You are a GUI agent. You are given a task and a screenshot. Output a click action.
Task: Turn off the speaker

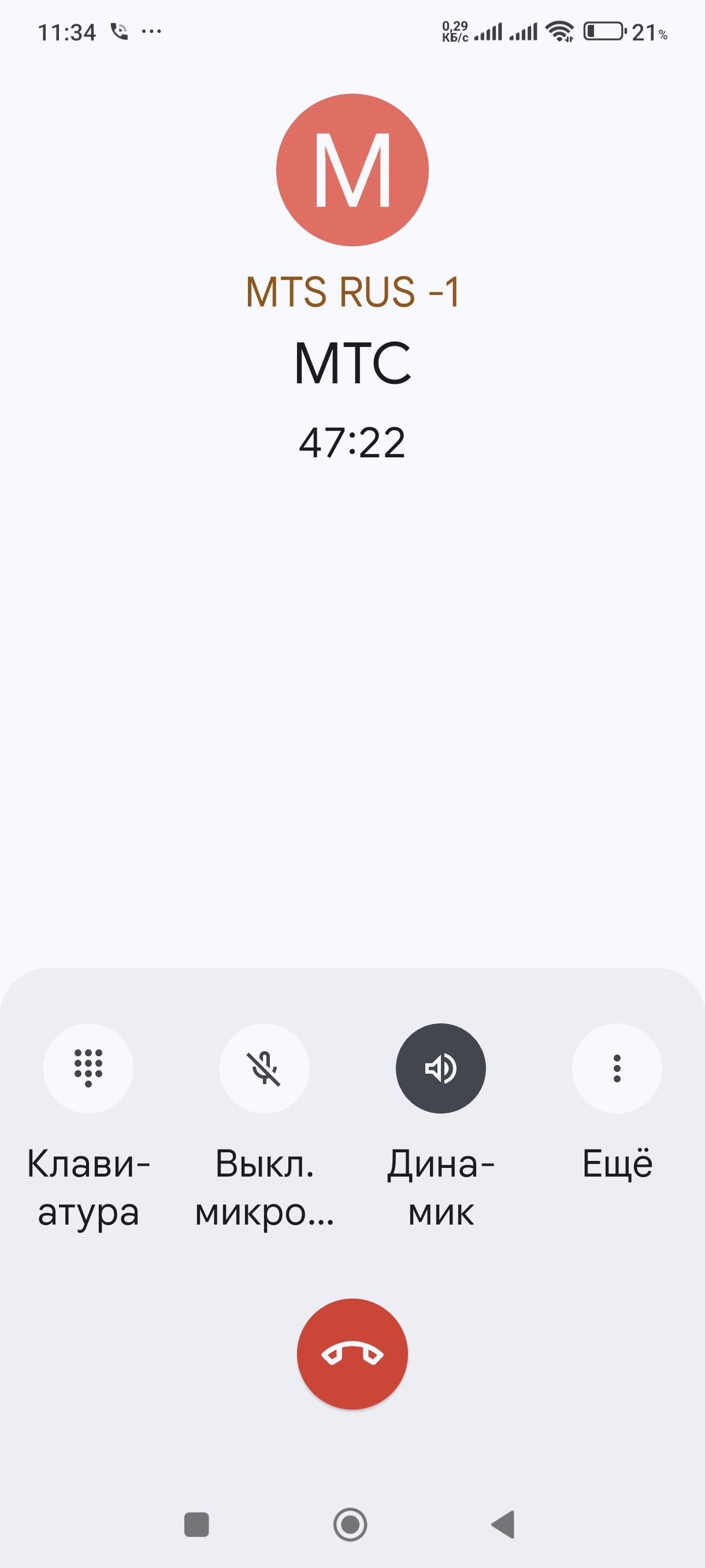[441, 1068]
